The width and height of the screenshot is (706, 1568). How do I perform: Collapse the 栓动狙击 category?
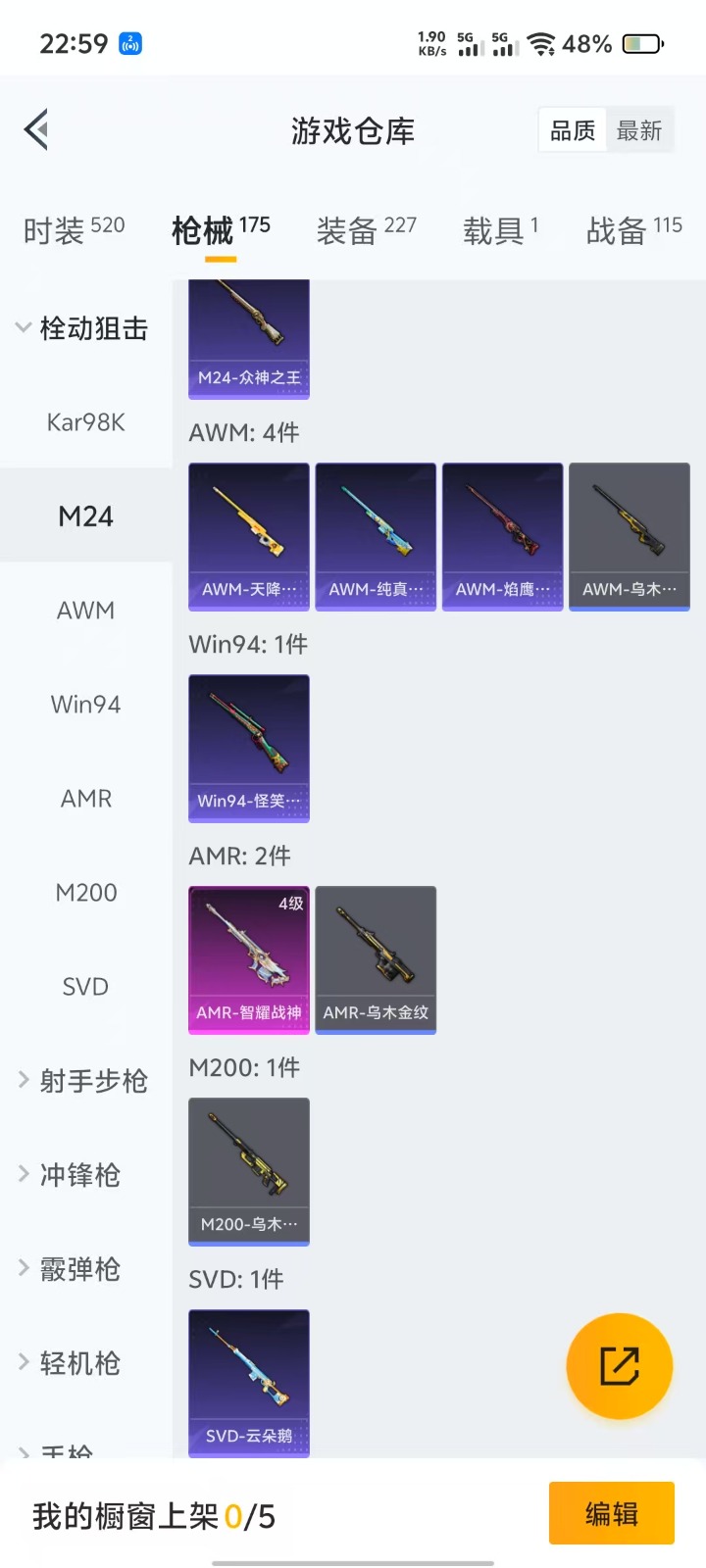click(x=83, y=328)
